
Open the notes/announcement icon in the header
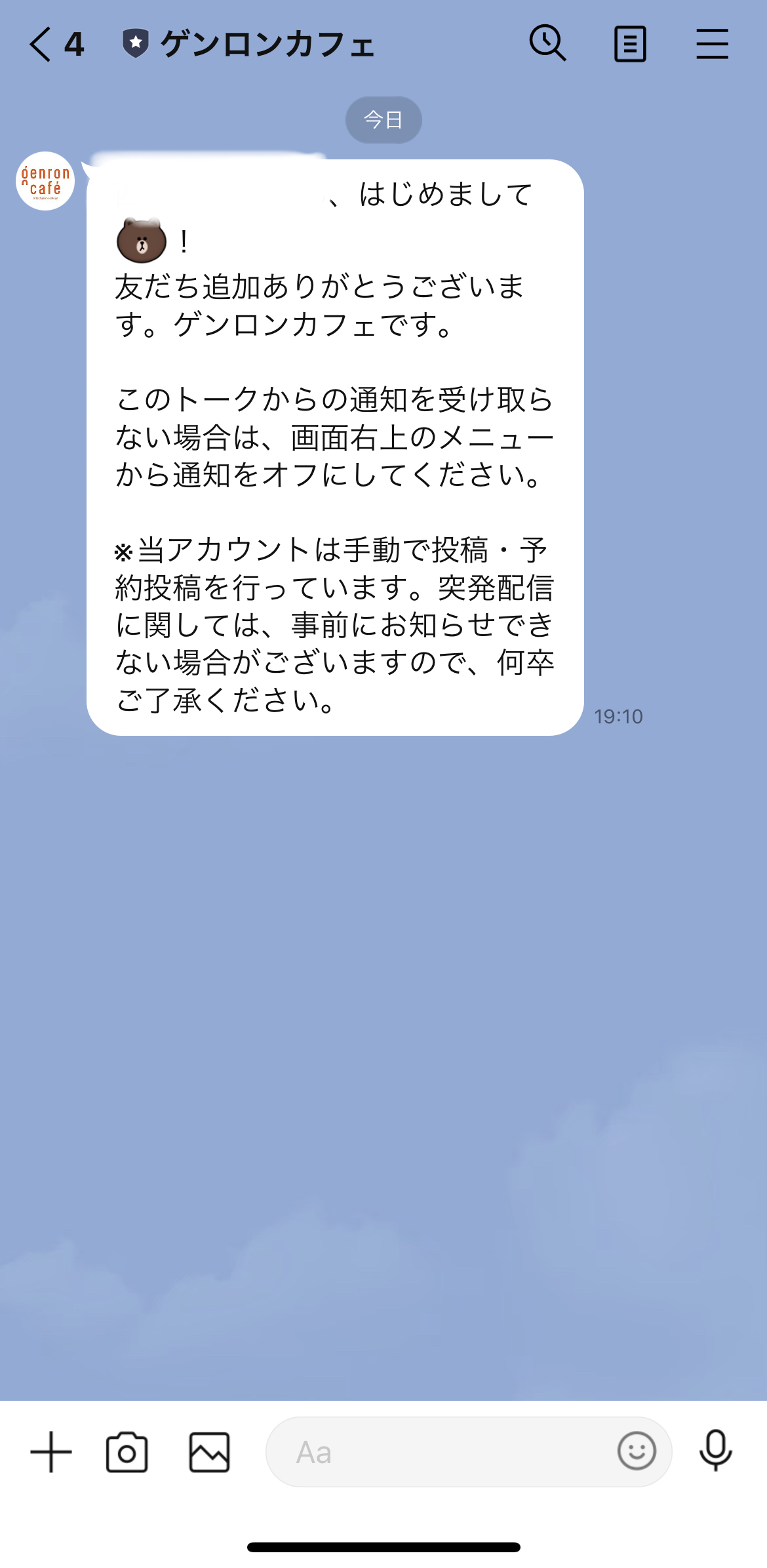[x=630, y=42]
